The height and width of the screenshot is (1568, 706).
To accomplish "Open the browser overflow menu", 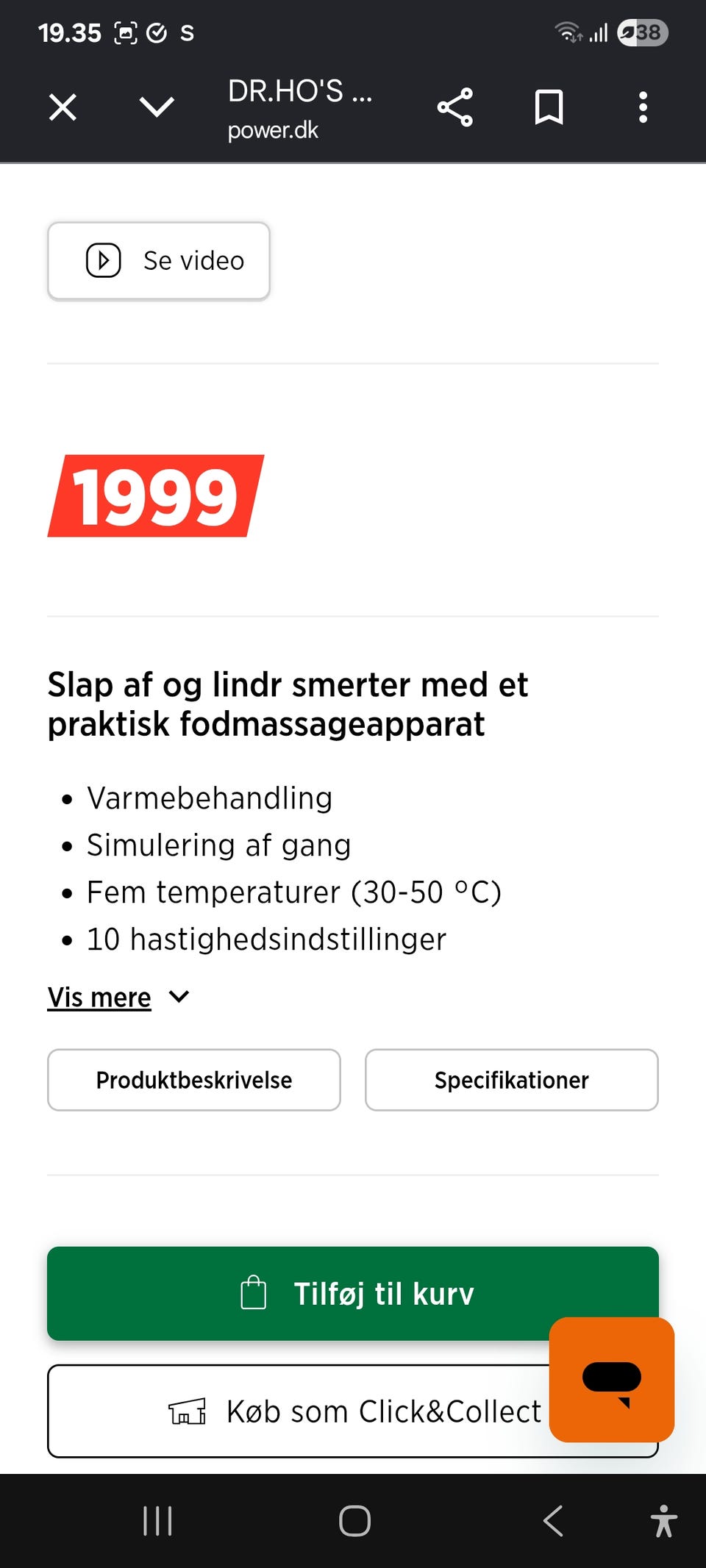I will [x=643, y=107].
